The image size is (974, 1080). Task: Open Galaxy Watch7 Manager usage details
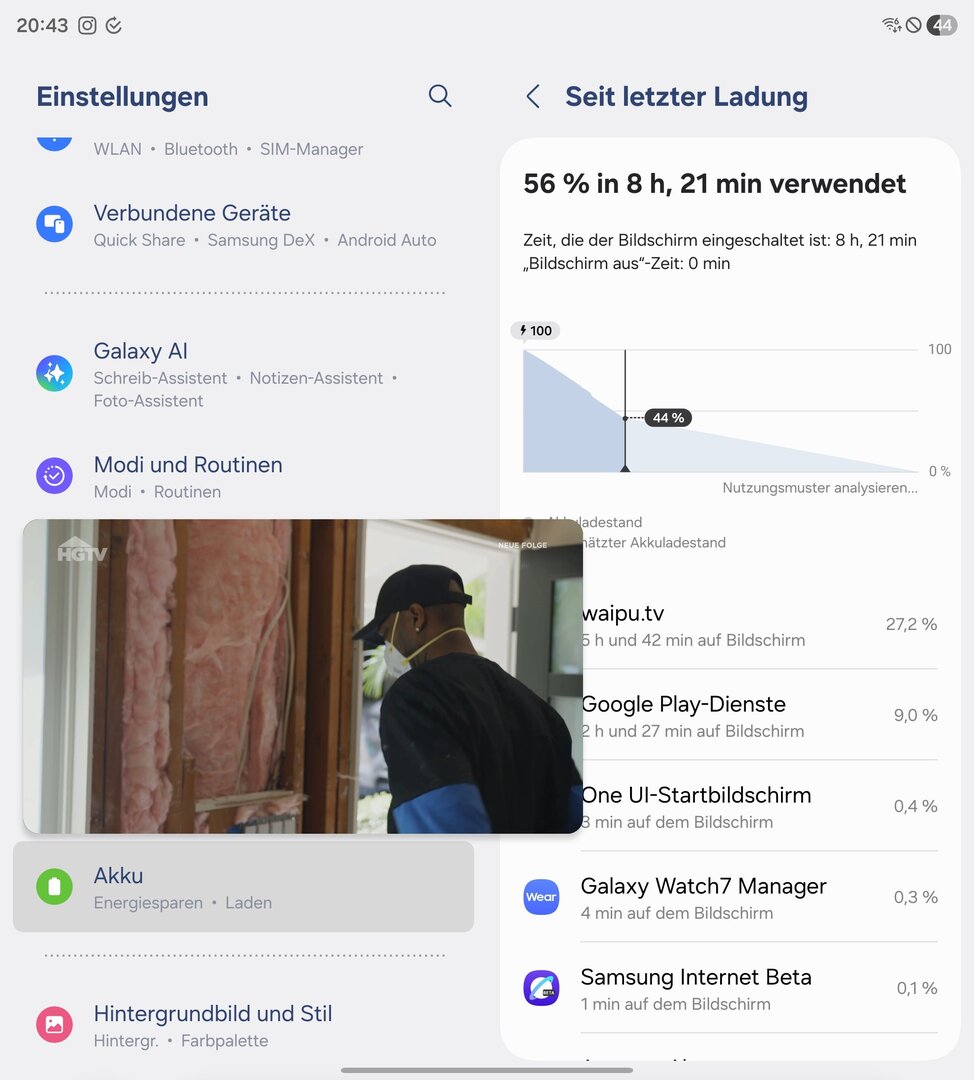click(730, 897)
